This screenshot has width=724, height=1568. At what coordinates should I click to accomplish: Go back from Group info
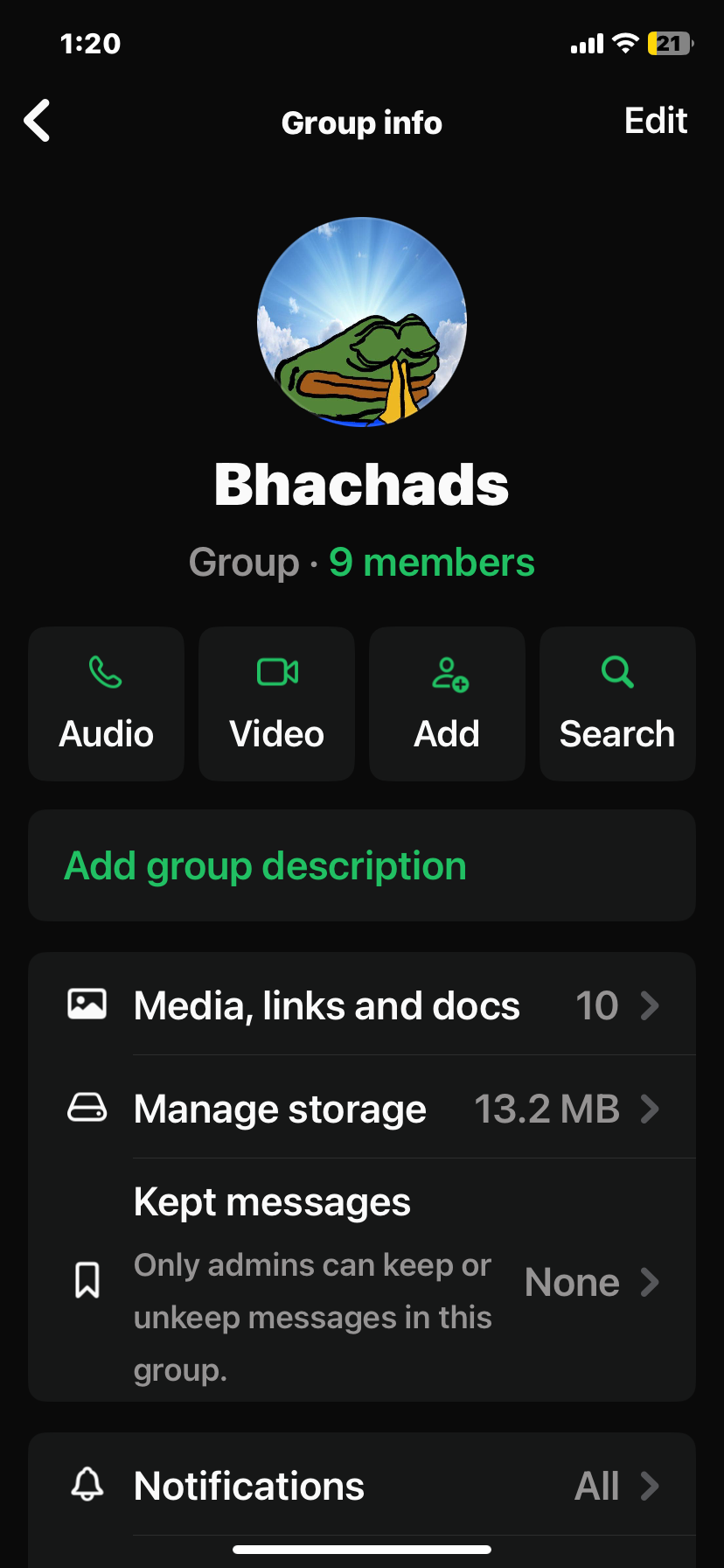(38, 121)
